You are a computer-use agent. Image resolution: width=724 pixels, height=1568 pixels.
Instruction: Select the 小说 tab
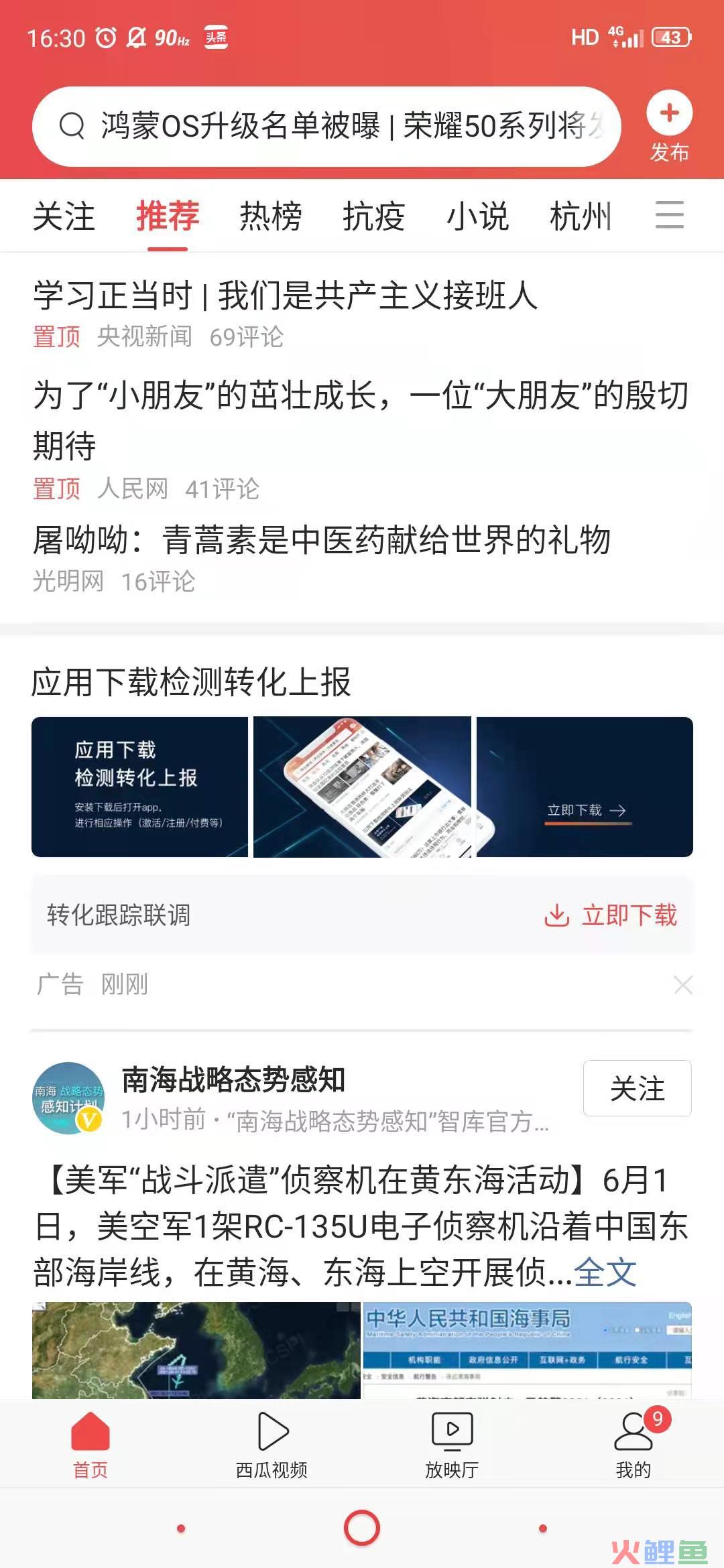(477, 216)
